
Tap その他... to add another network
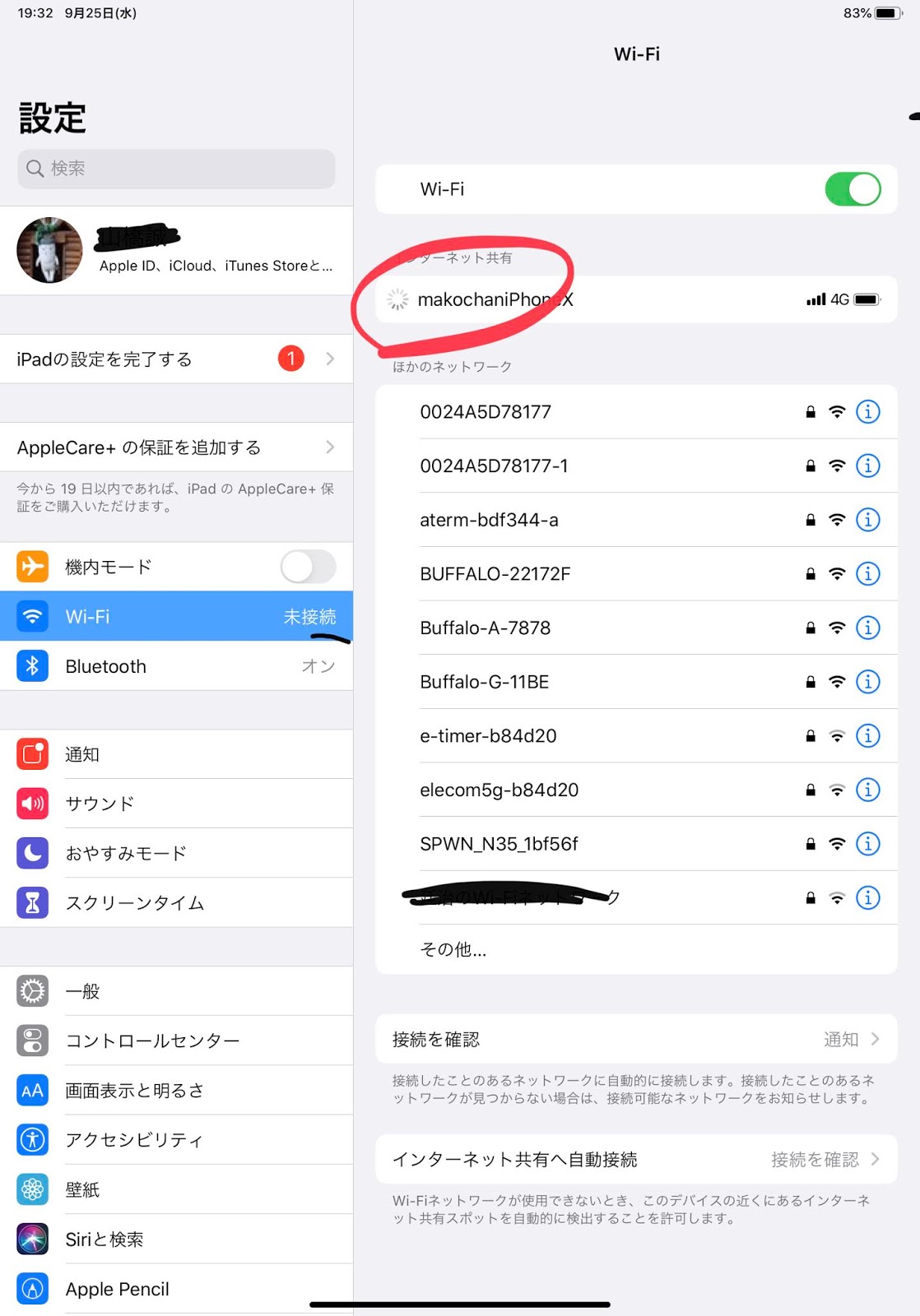[x=636, y=949]
